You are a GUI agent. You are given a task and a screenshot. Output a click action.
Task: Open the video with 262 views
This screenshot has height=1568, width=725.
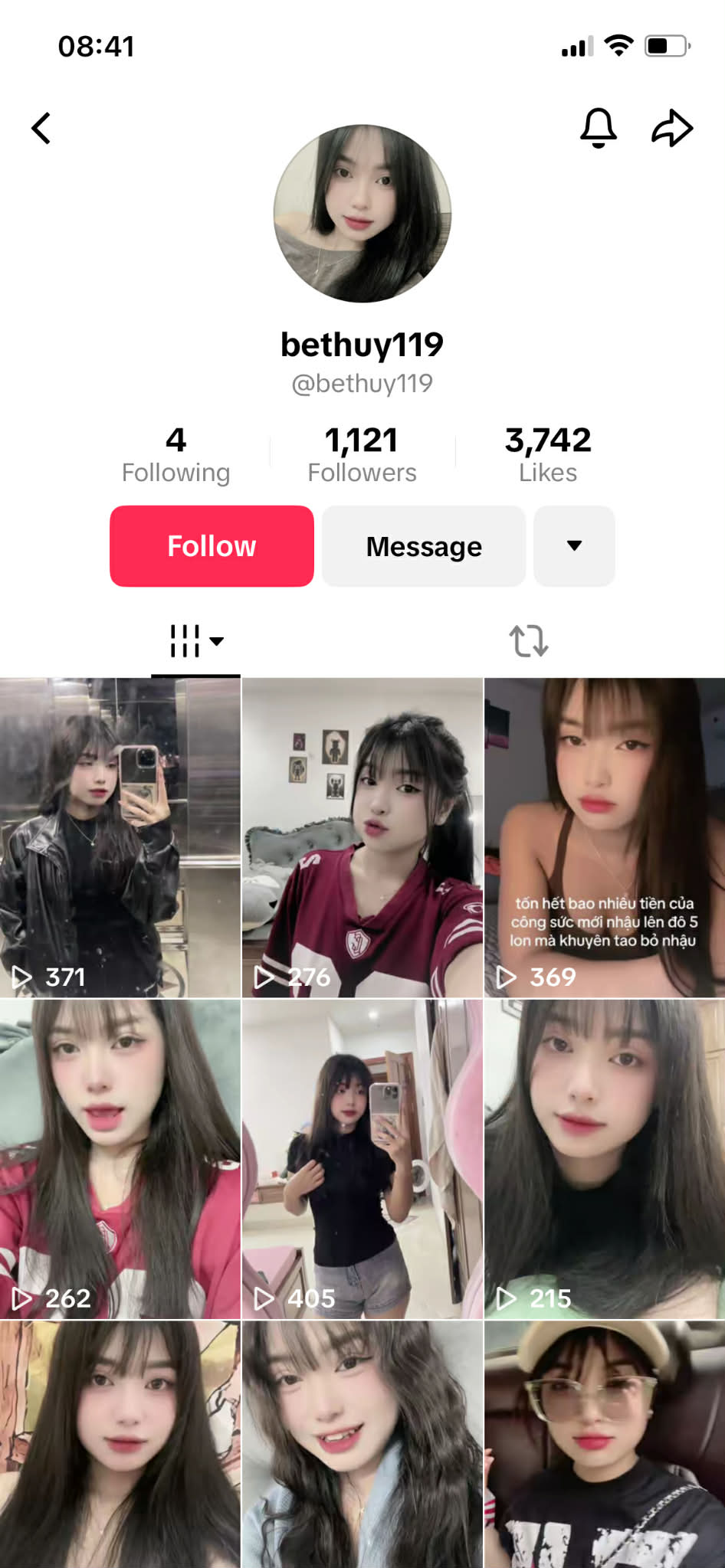120,1159
